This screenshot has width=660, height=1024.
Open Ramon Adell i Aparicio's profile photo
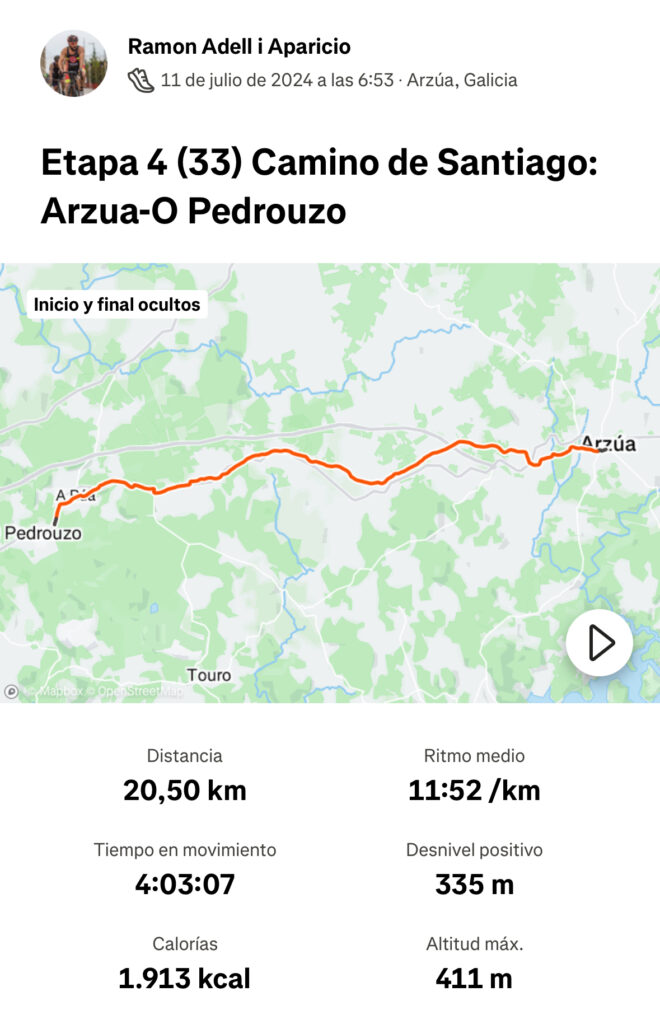click(74, 63)
